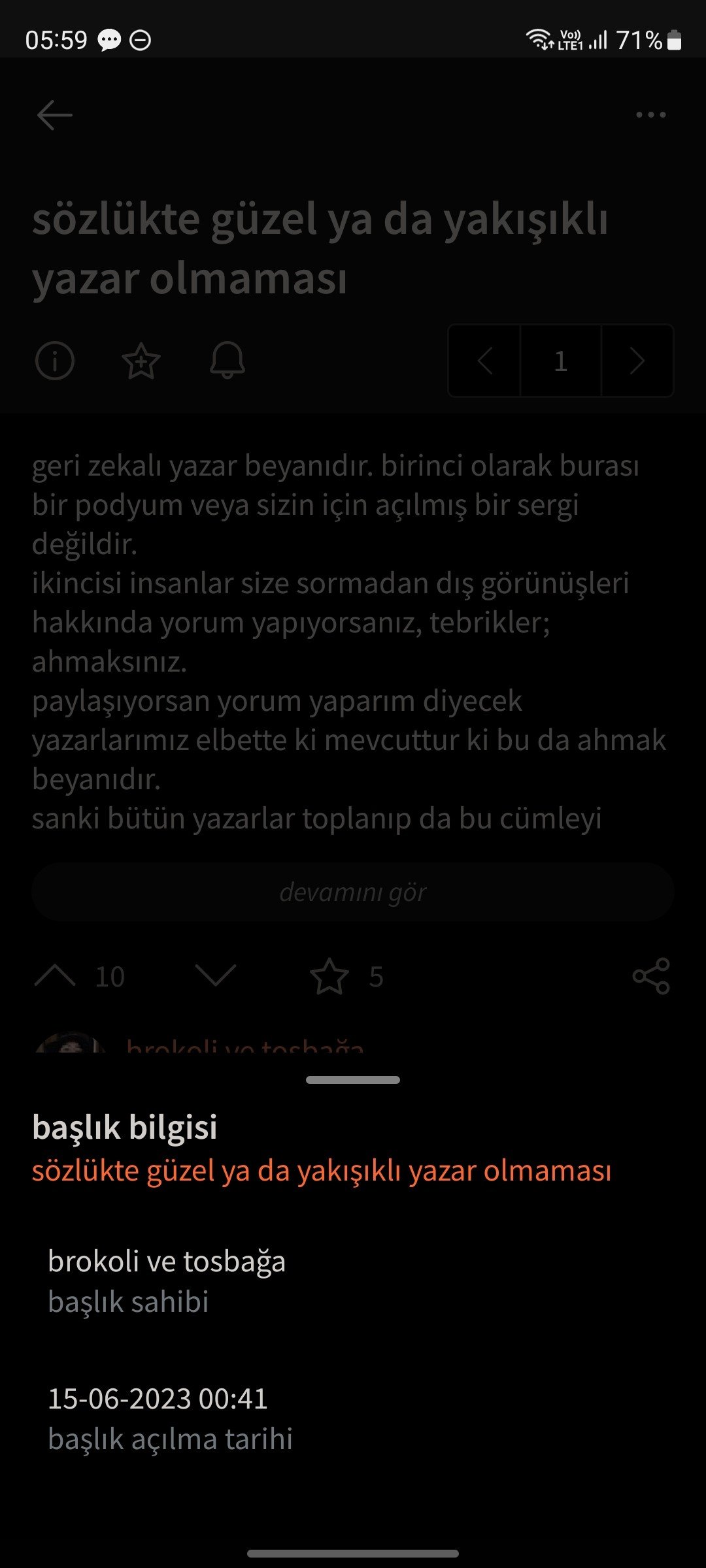Open the three-dot overflow menu
Image resolution: width=706 pixels, height=1568 pixels.
[x=651, y=115]
